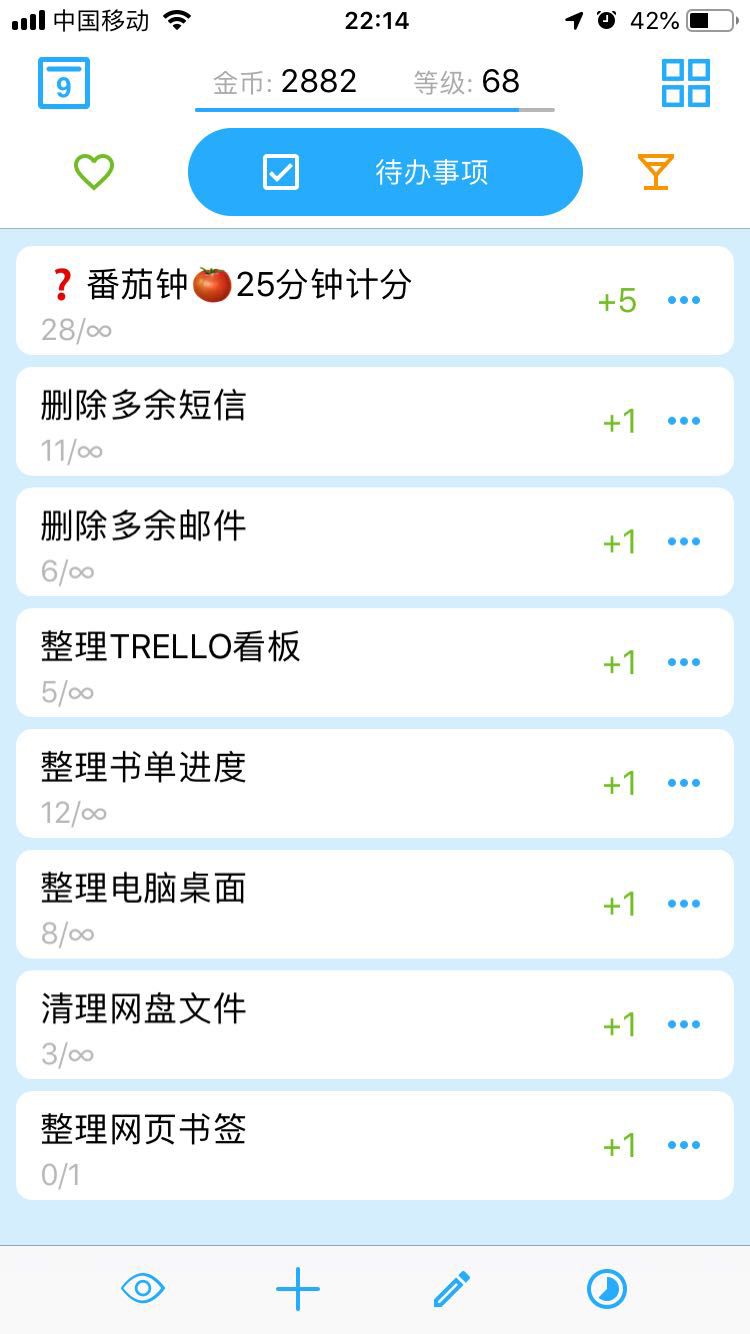
Task: Open more options for 番茄钟 task
Action: 684,300
